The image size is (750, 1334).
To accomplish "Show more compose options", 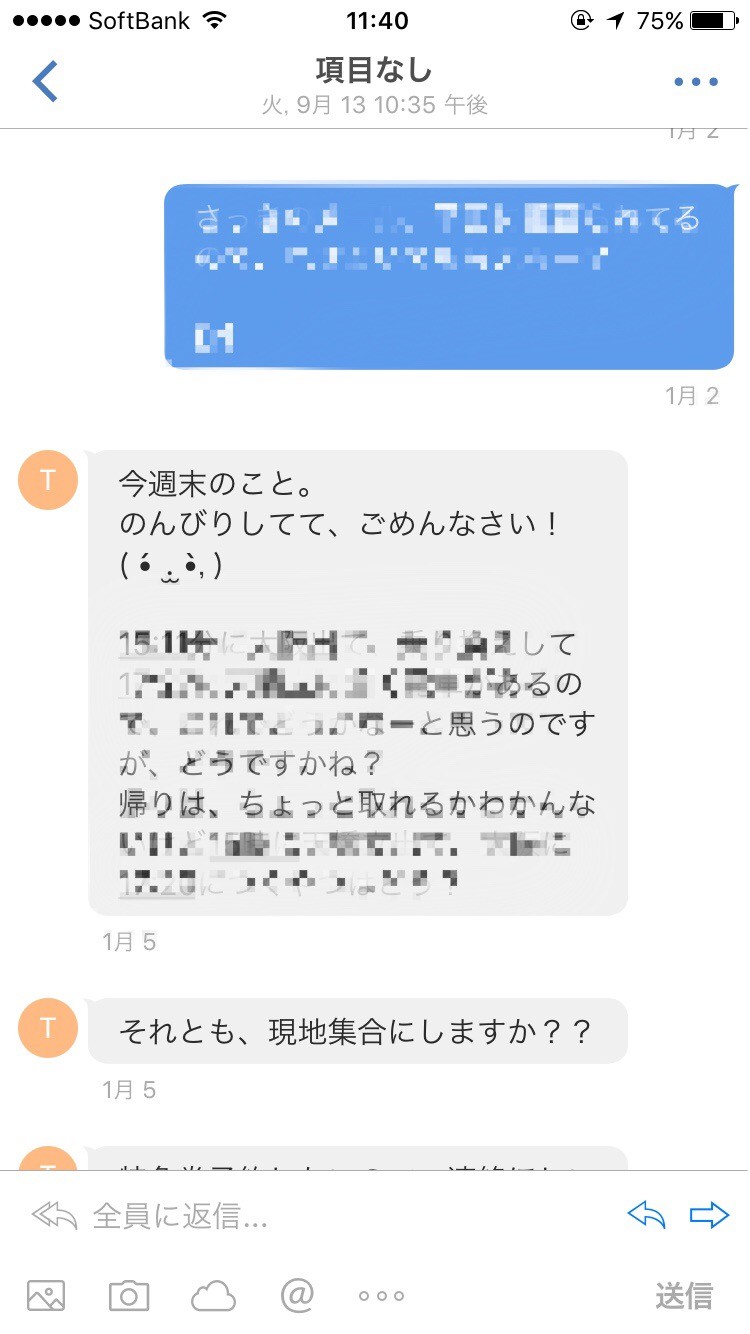I will click(x=381, y=1296).
